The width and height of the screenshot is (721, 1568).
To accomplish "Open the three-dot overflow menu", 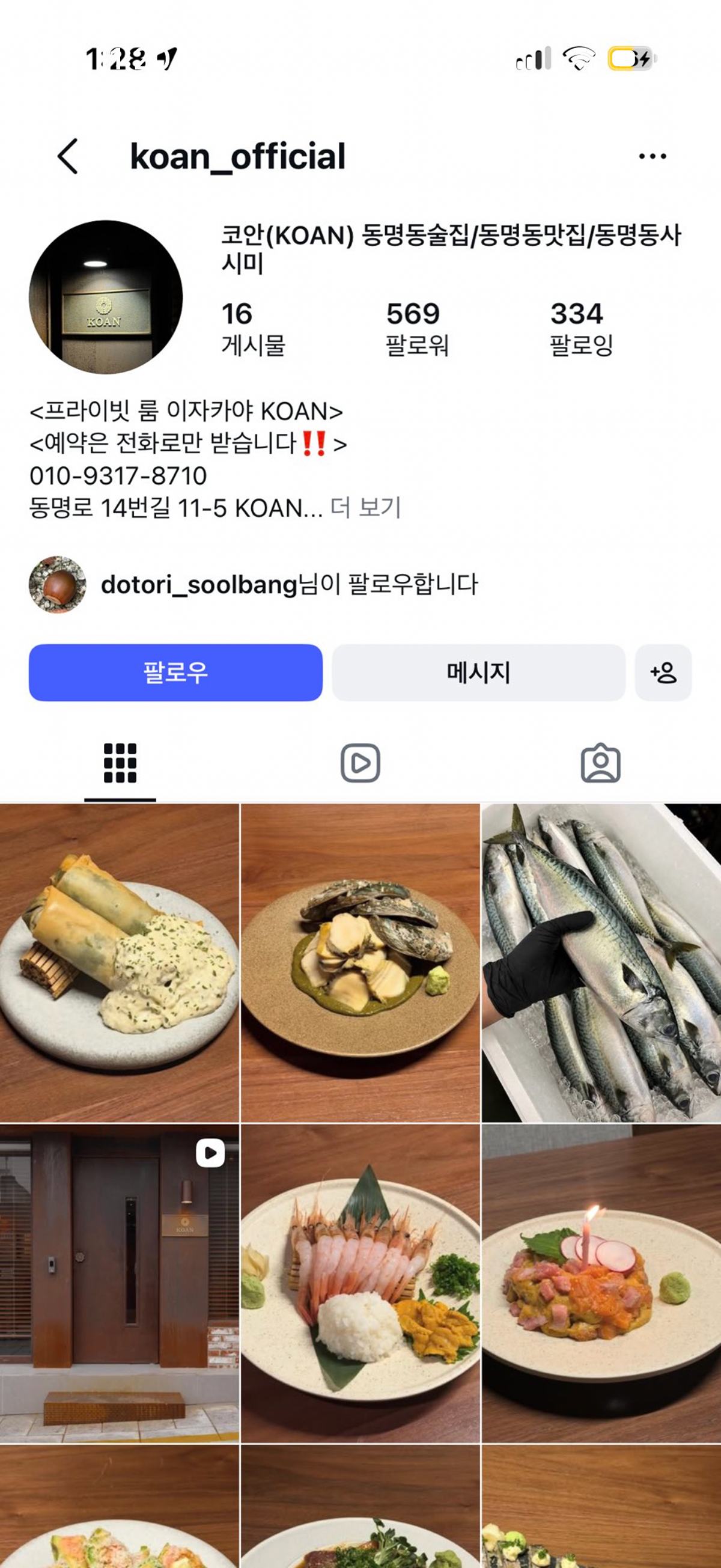I will (653, 156).
